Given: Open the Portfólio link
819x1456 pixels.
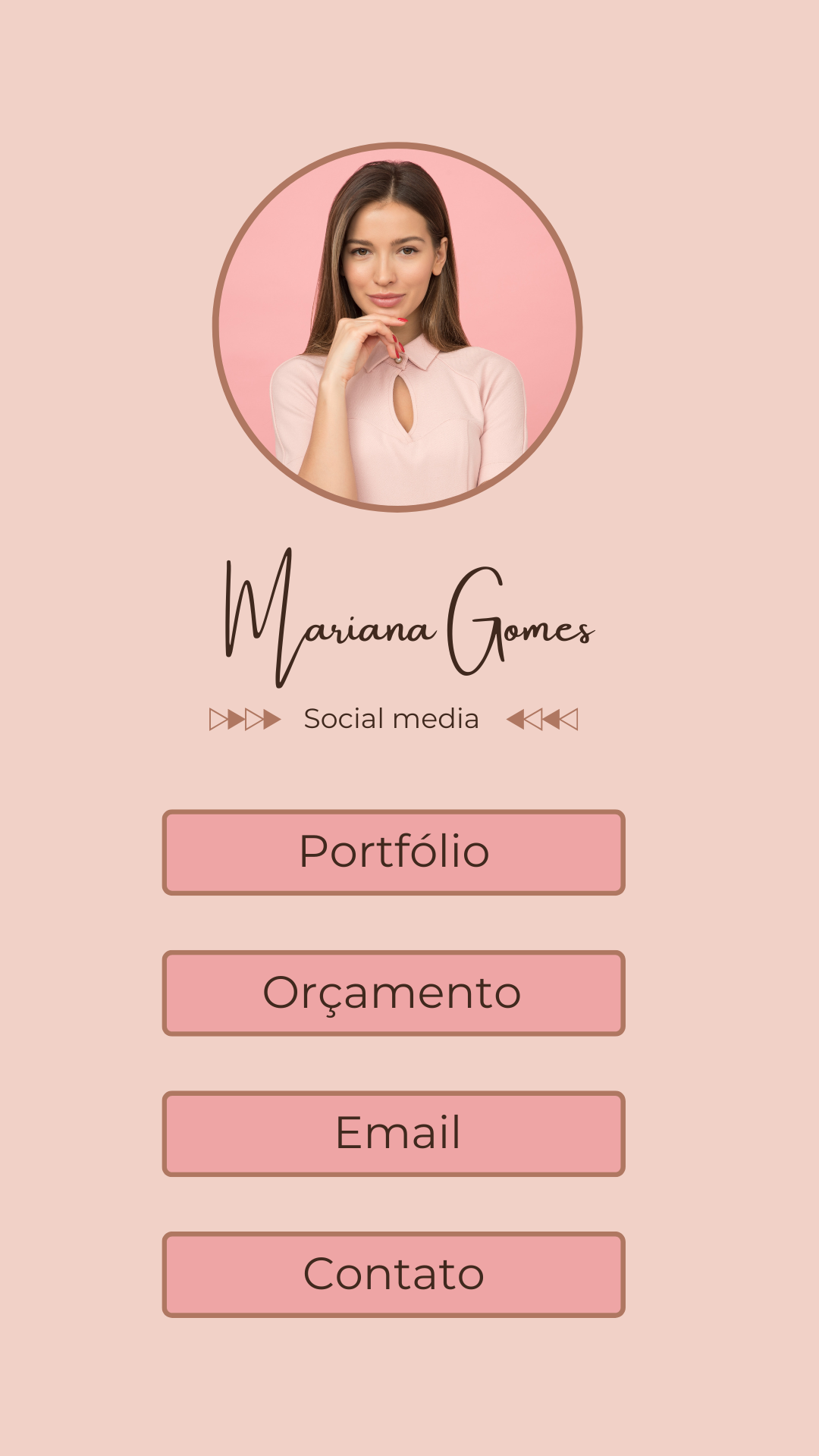Looking at the screenshot, I should (x=394, y=852).
